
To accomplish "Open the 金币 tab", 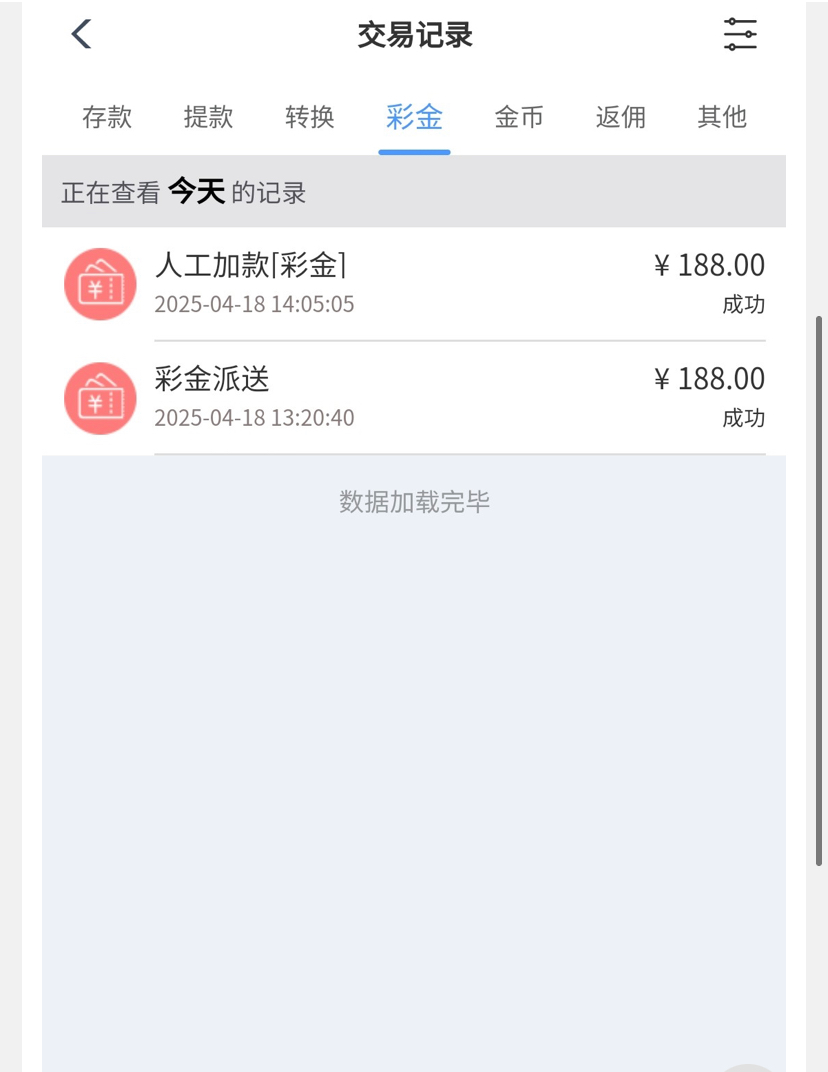I will pyautogui.click(x=519, y=117).
